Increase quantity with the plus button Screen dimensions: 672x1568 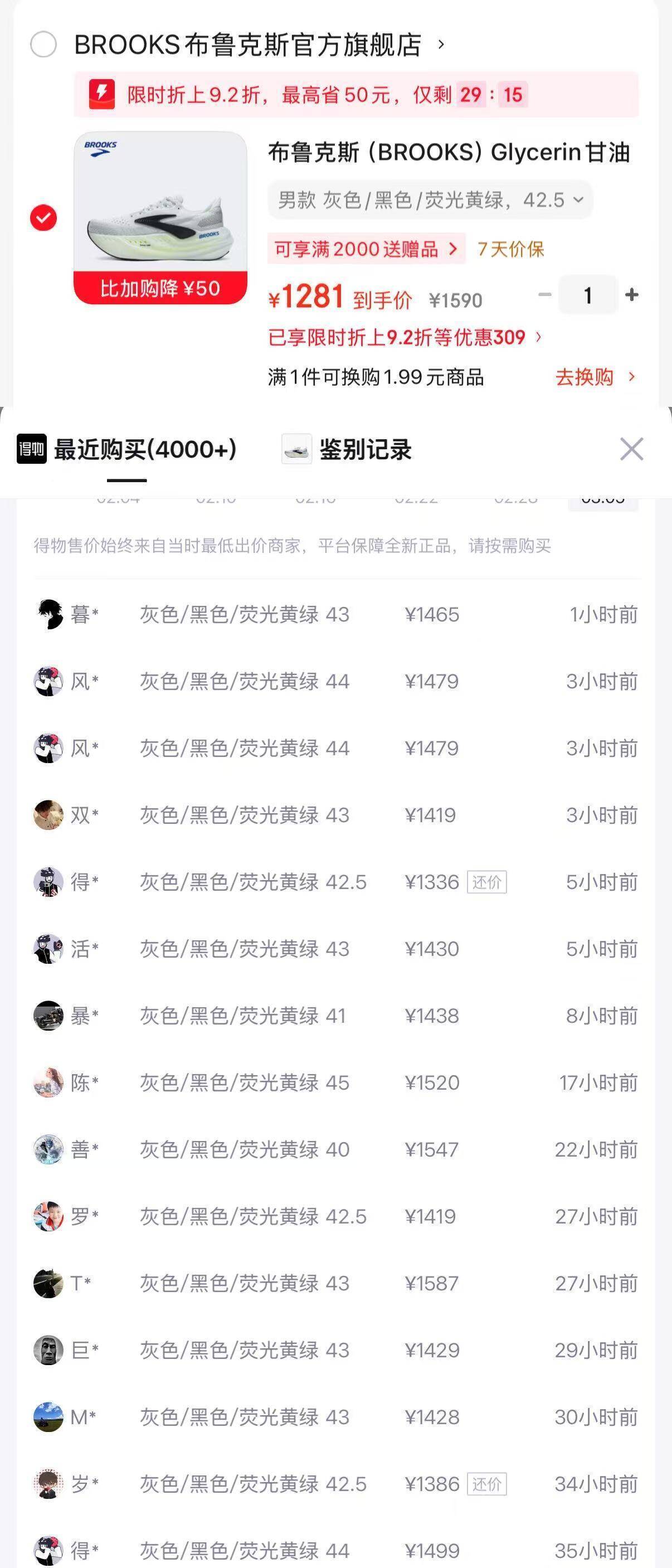tap(632, 295)
